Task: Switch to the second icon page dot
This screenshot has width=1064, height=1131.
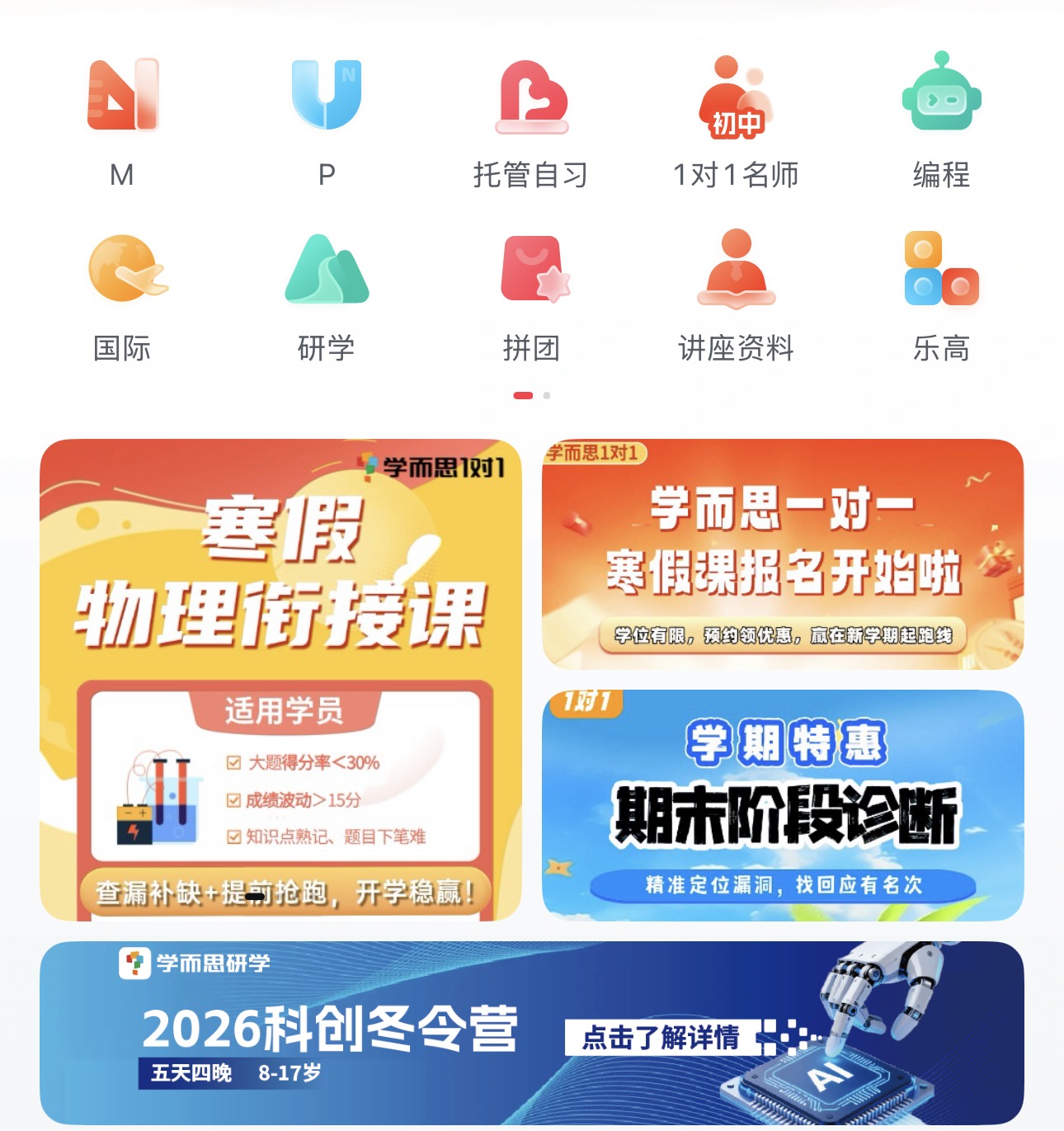Action: tap(546, 396)
